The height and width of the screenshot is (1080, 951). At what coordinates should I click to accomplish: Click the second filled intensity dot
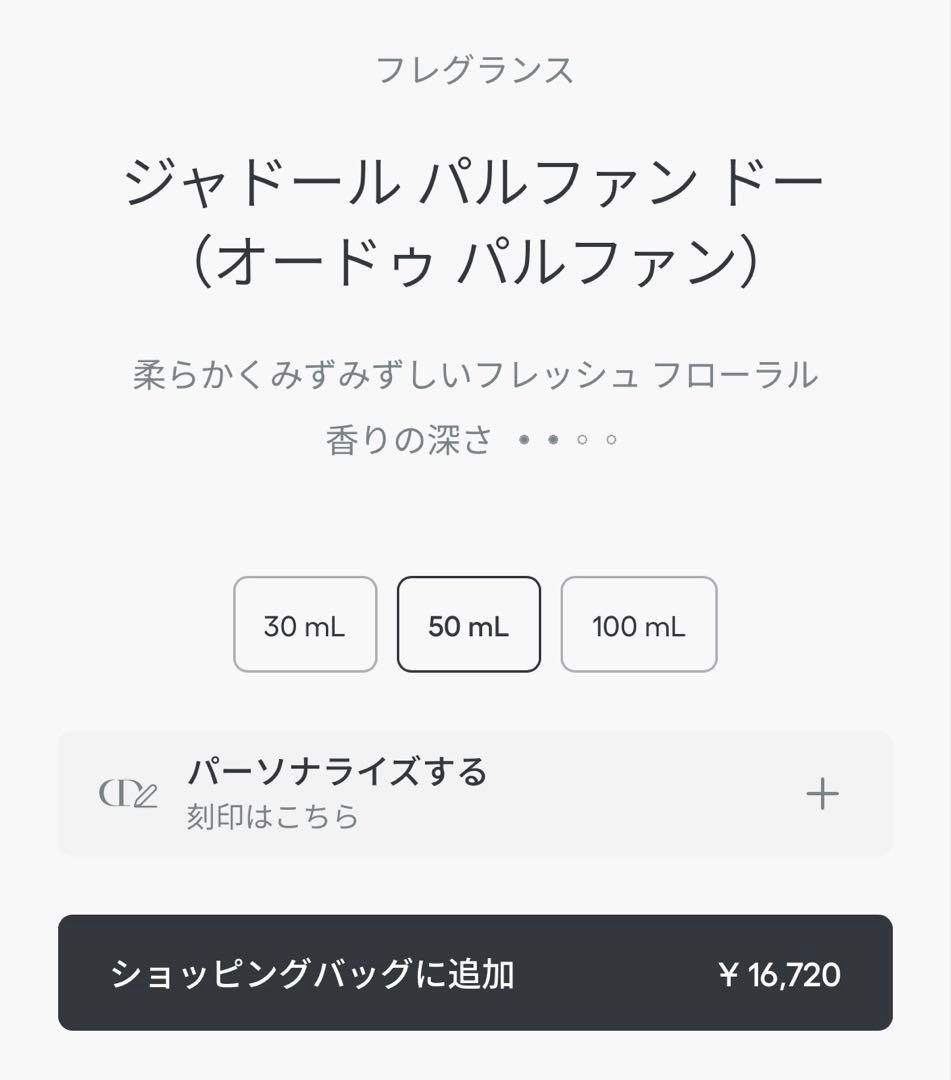click(551, 437)
